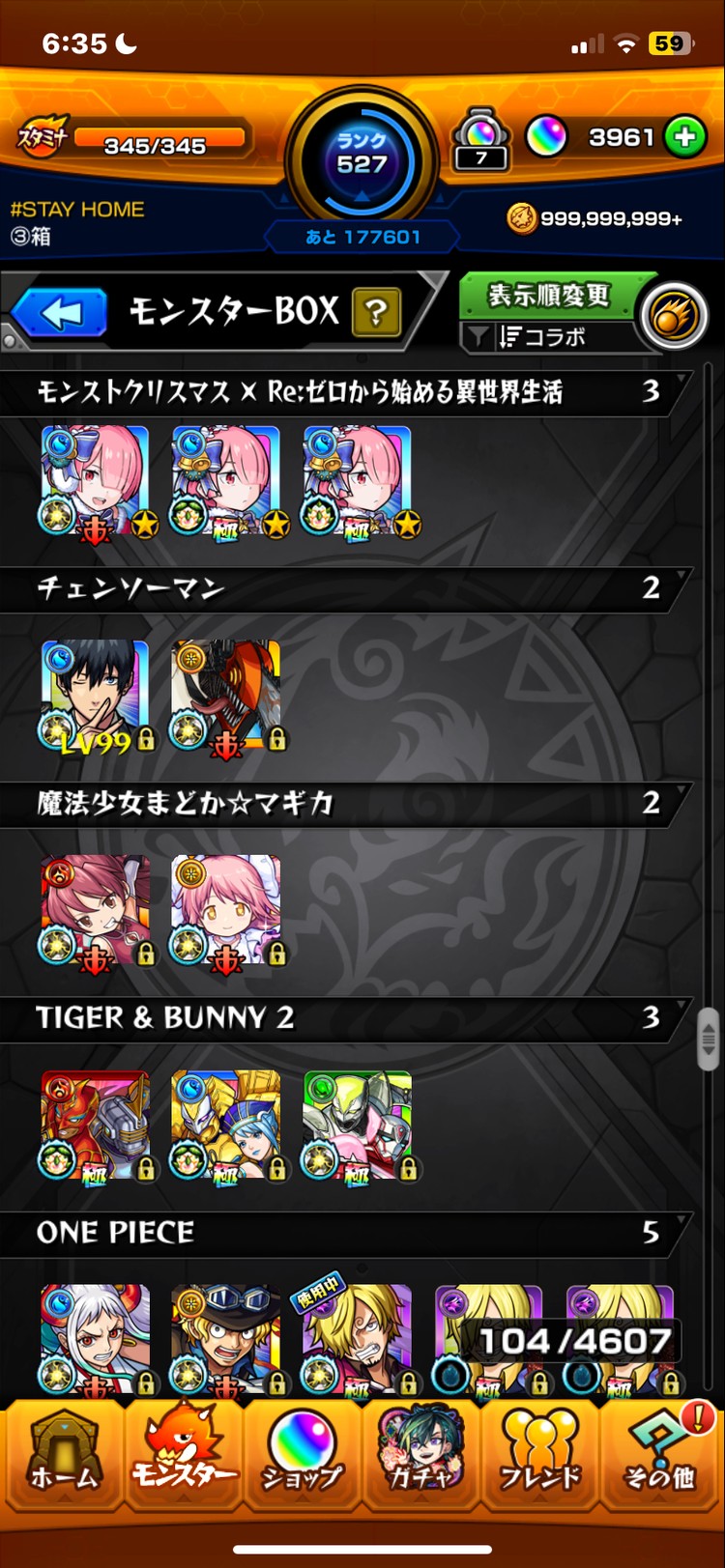Screen dimensions: 725x1568
Task: Switch to the モンスター tab
Action: (184, 1459)
